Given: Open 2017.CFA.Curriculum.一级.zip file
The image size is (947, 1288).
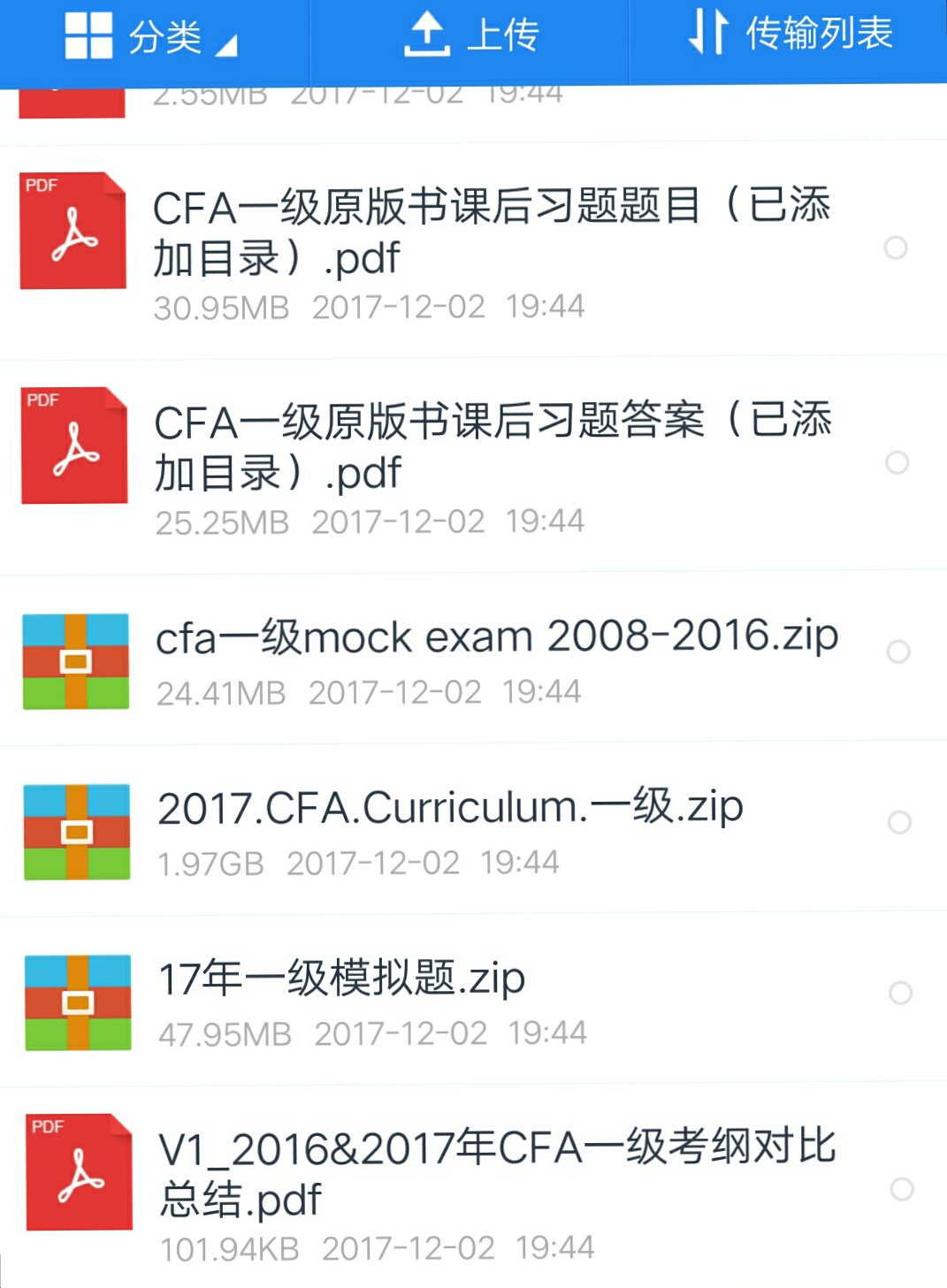Looking at the screenshot, I should tap(449, 808).
